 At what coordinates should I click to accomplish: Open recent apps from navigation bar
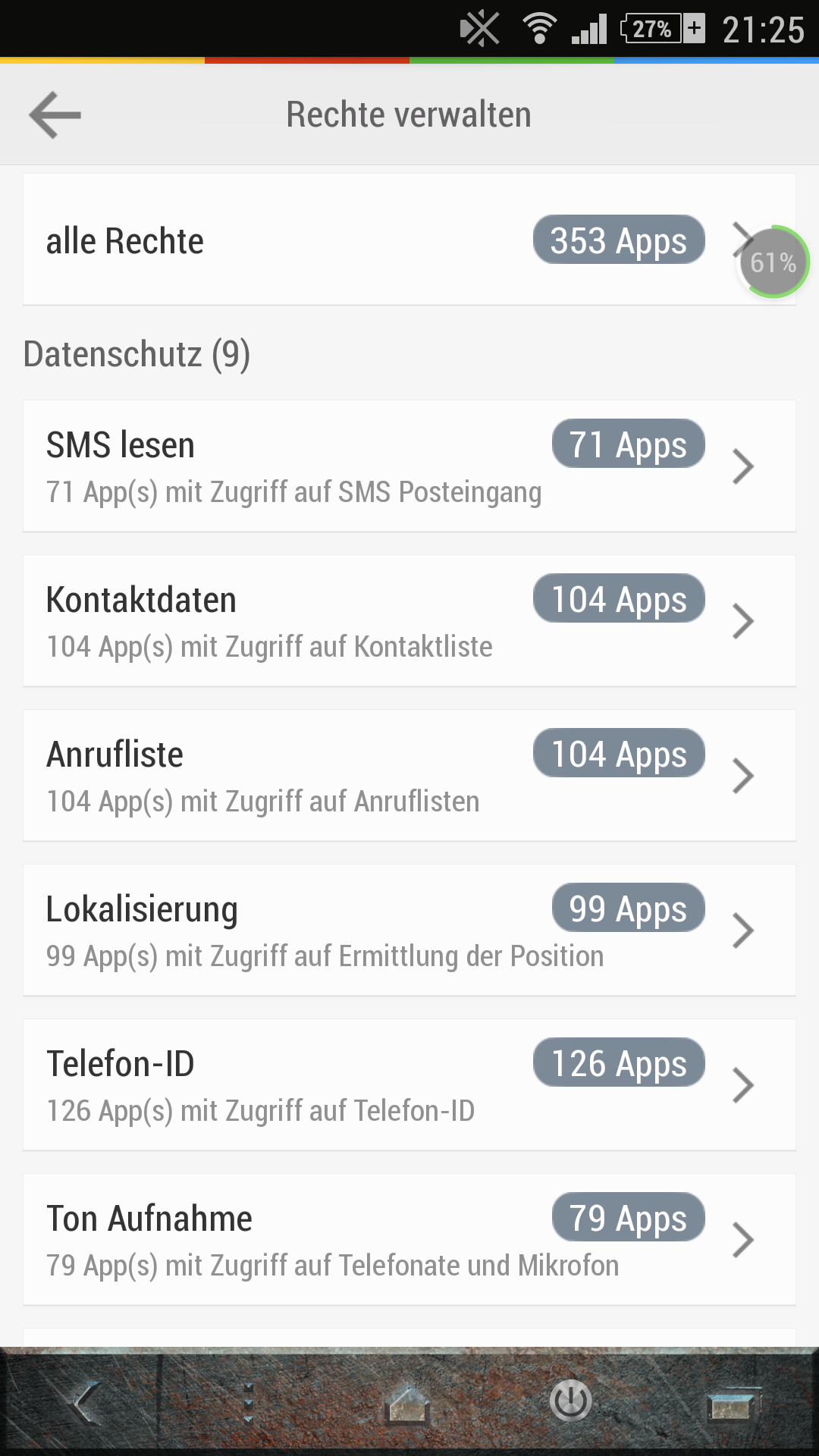point(733,1404)
